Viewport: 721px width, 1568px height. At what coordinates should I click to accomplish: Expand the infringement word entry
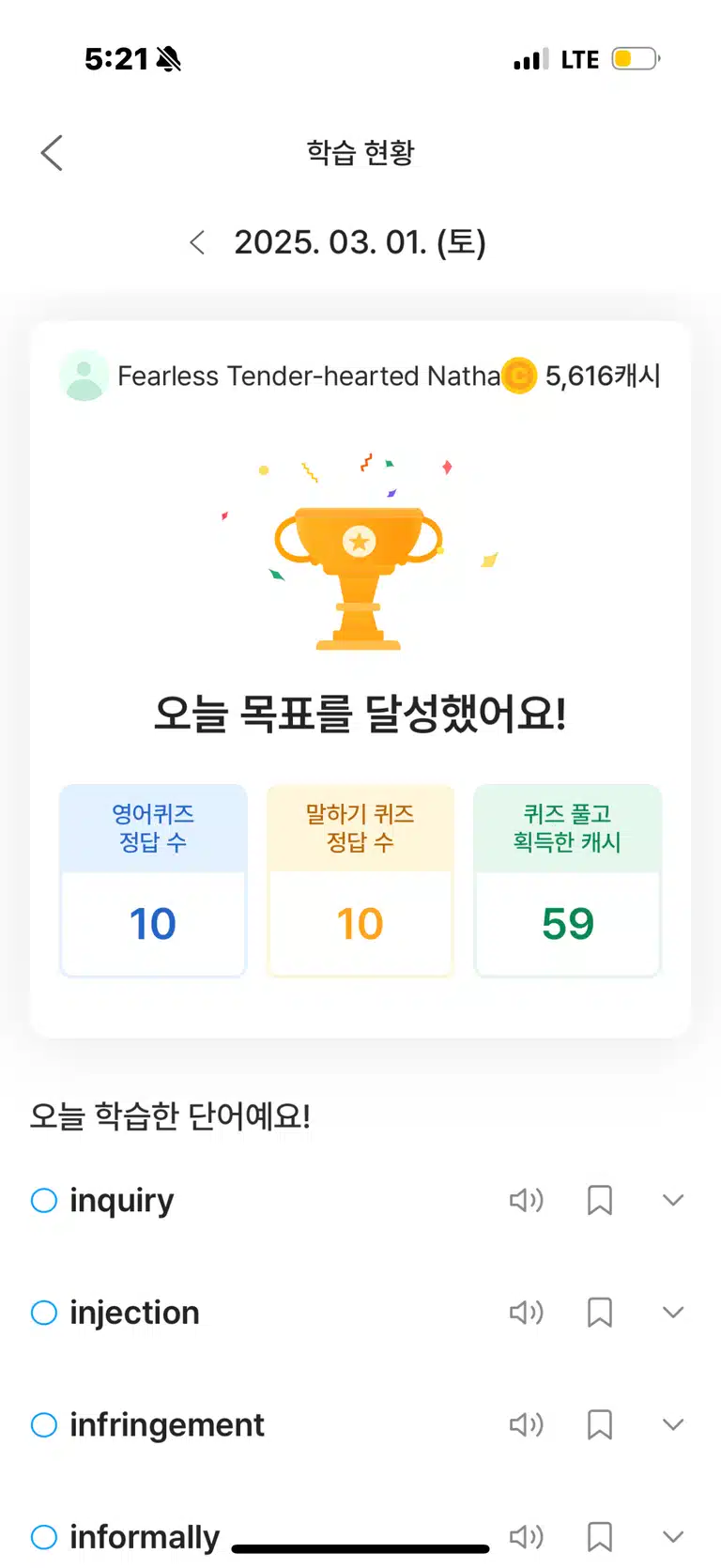pos(673,1424)
